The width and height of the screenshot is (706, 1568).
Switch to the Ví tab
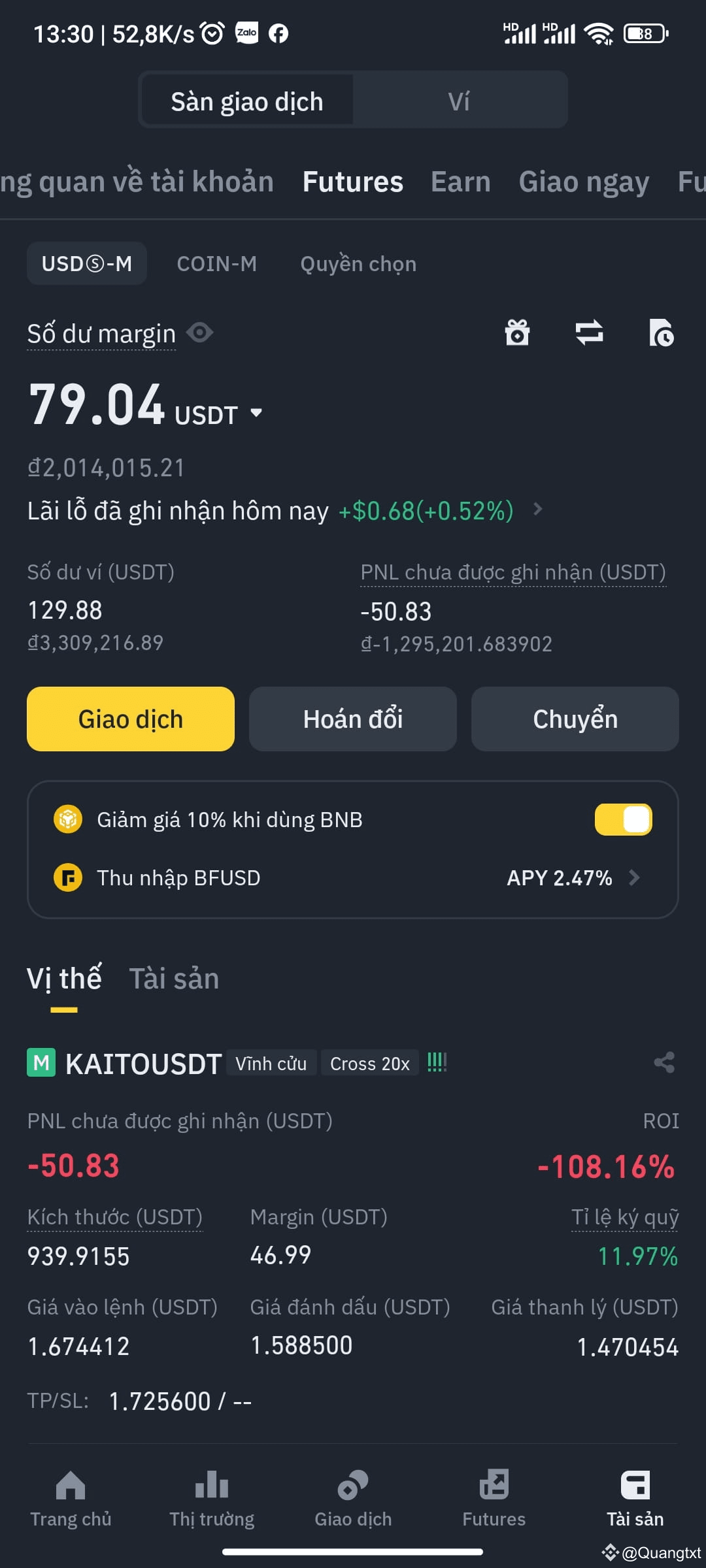pyautogui.click(x=460, y=100)
